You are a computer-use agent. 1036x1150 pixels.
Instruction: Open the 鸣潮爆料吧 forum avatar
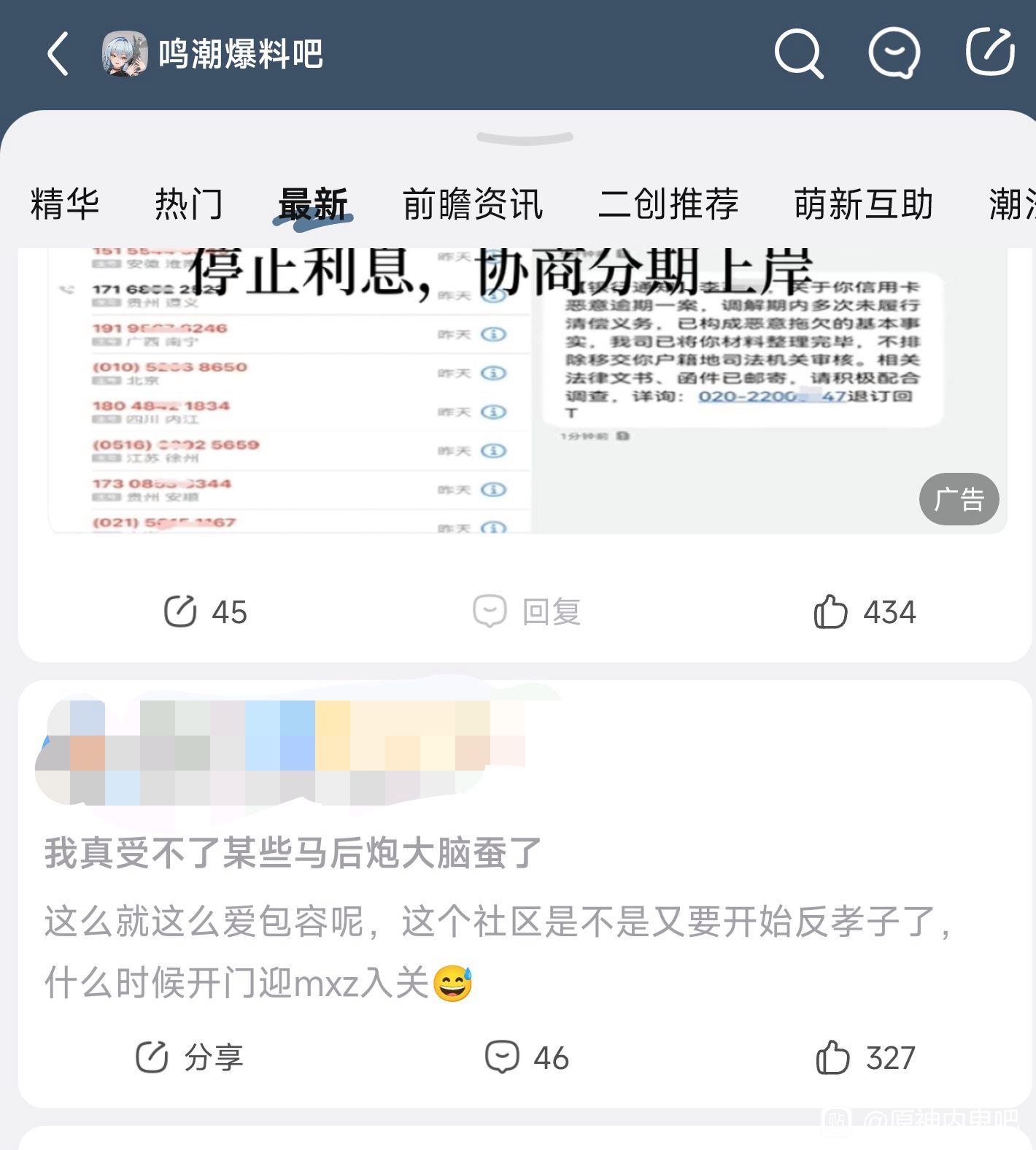point(125,53)
